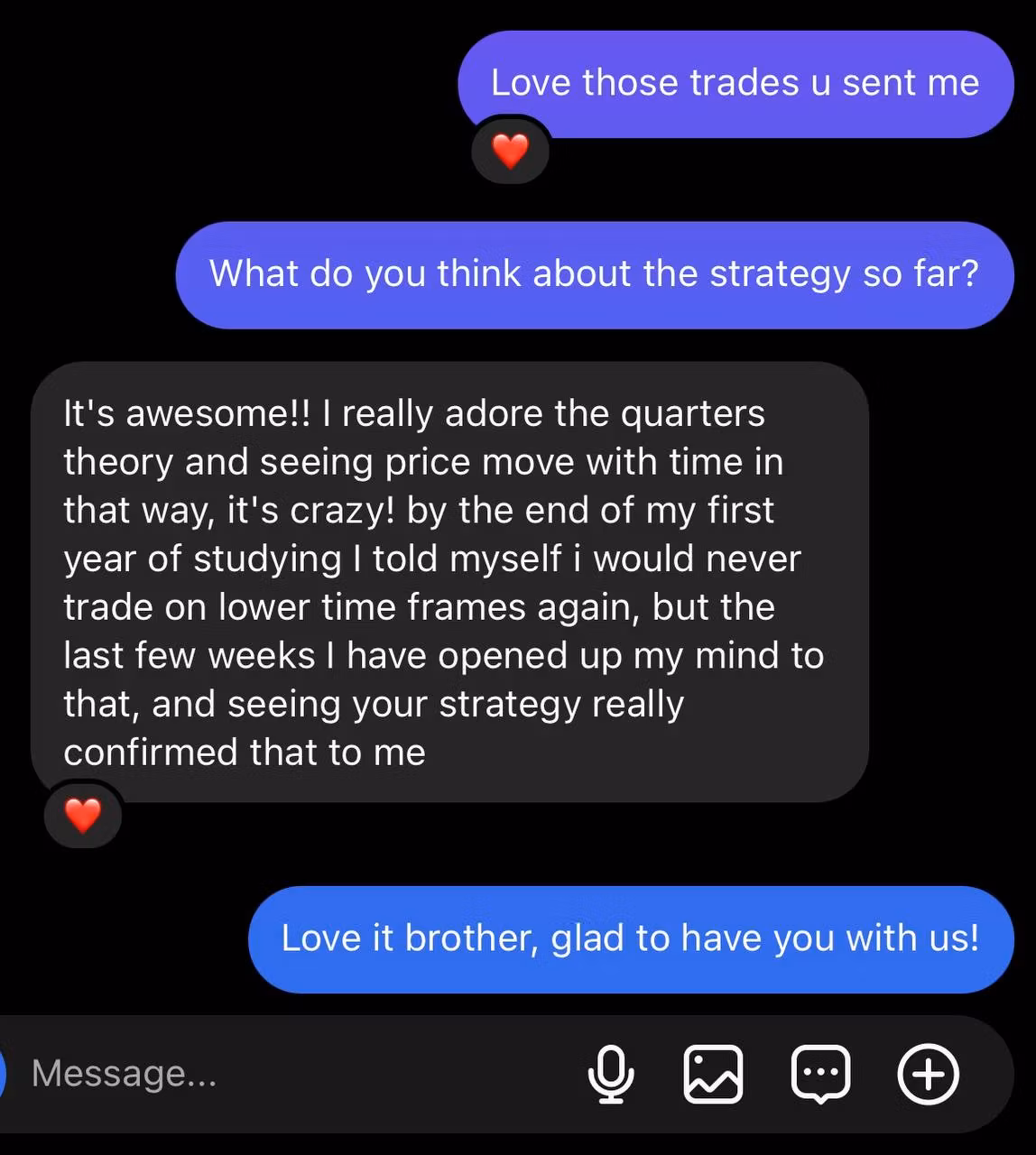The width and height of the screenshot is (1036, 1155).
Task: Open the photo gallery picker
Action: 713,1074
